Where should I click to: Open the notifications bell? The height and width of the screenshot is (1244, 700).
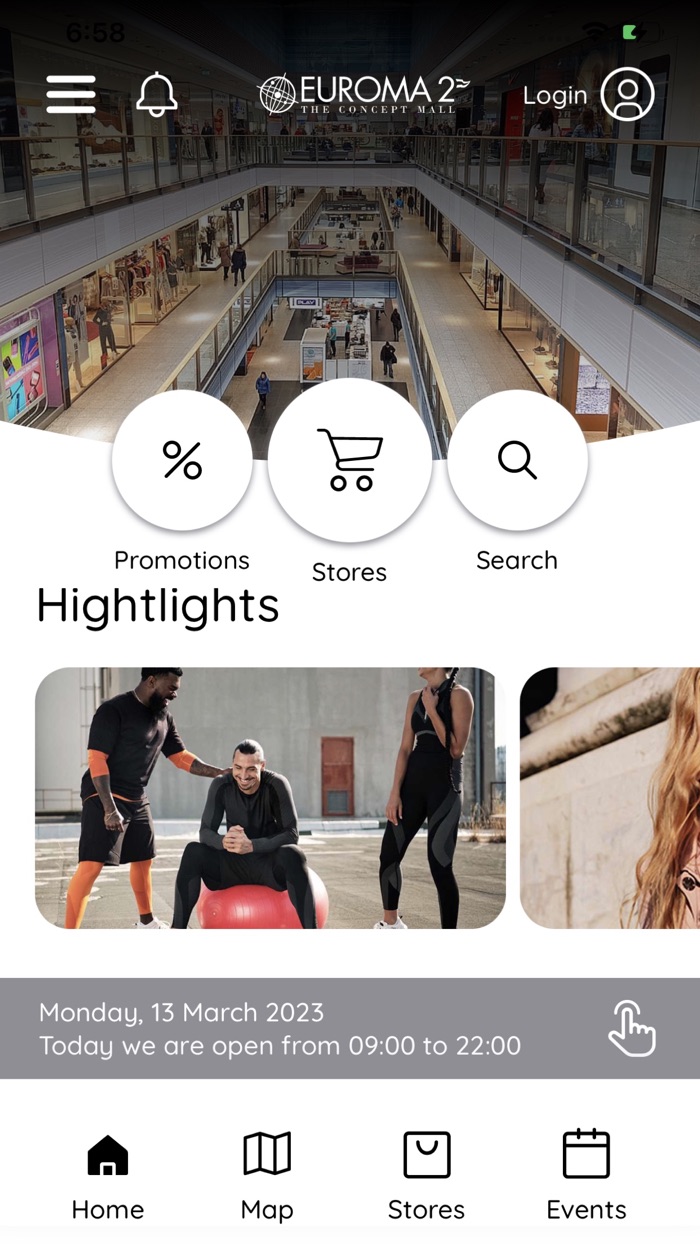157,95
